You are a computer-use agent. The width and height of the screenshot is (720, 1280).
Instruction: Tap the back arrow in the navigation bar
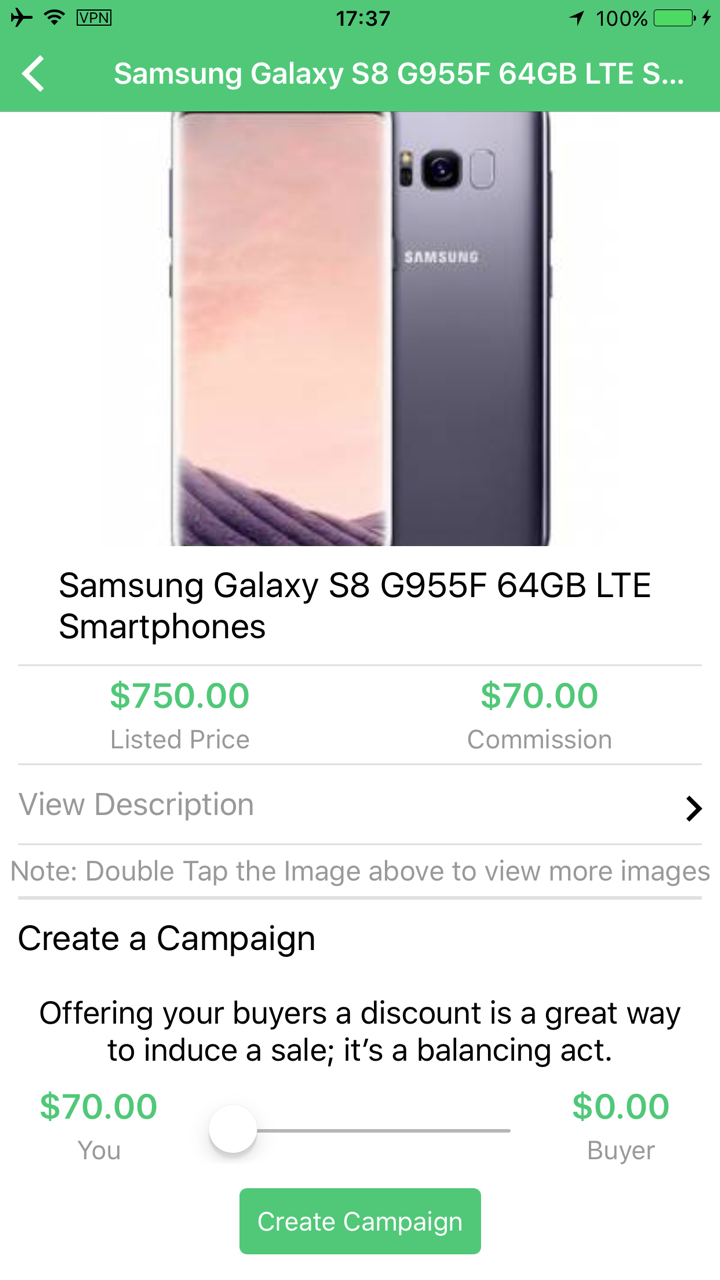tap(32, 73)
